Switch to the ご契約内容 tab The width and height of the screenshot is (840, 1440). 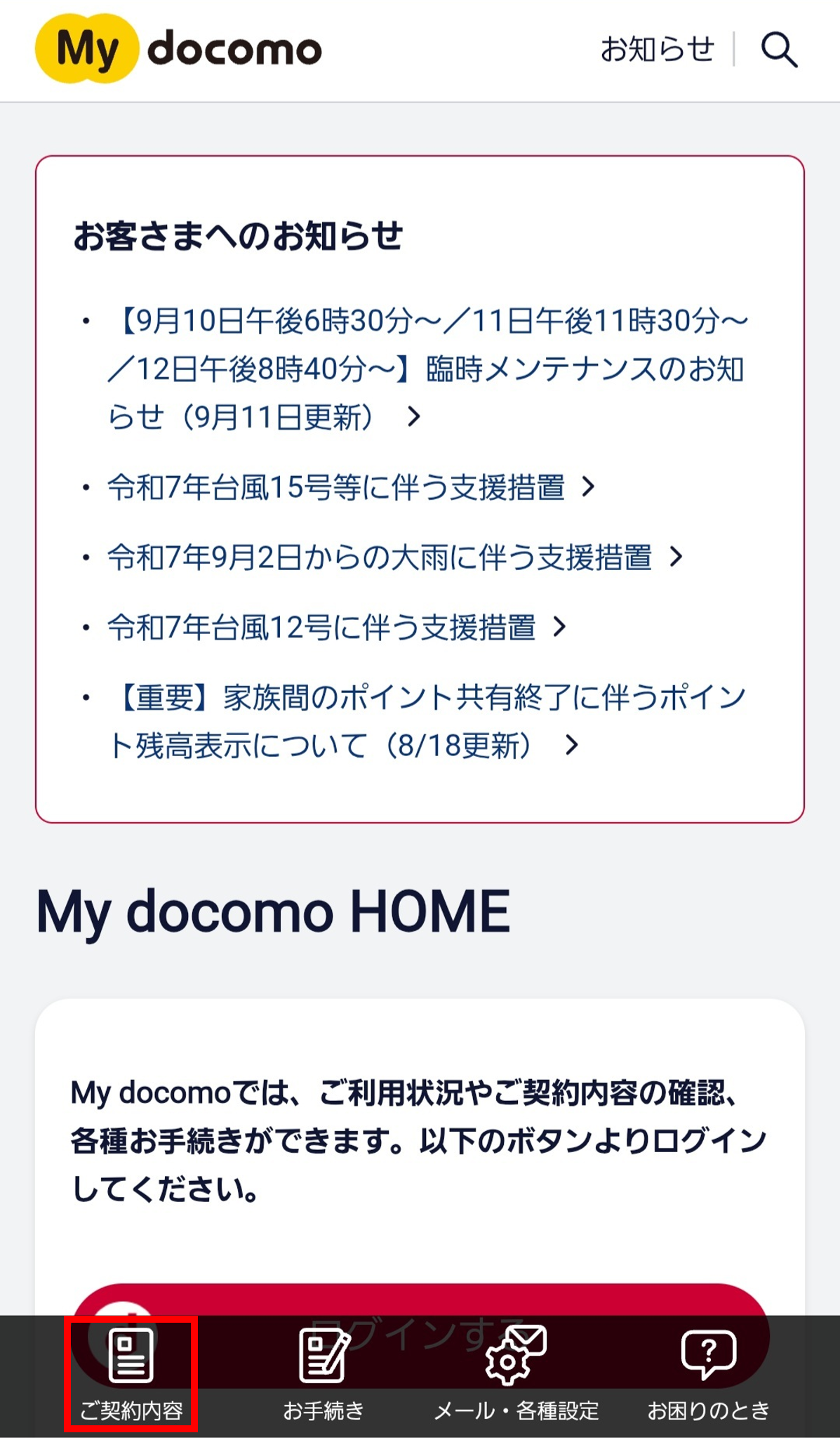pyautogui.click(x=131, y=1375)
